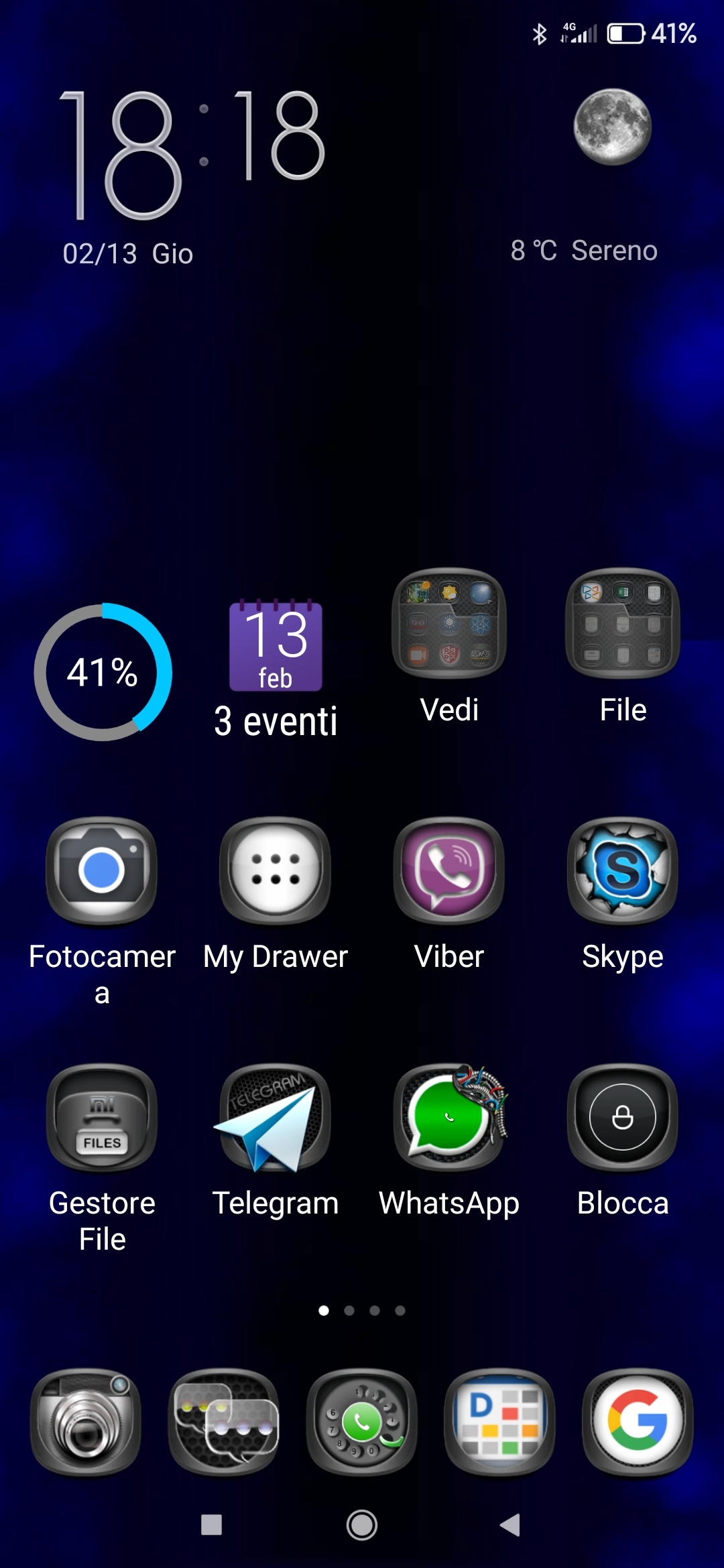This screenshot has width=724, height=1568.
Task: Open Gestore File
Action: coord(102,1118)
